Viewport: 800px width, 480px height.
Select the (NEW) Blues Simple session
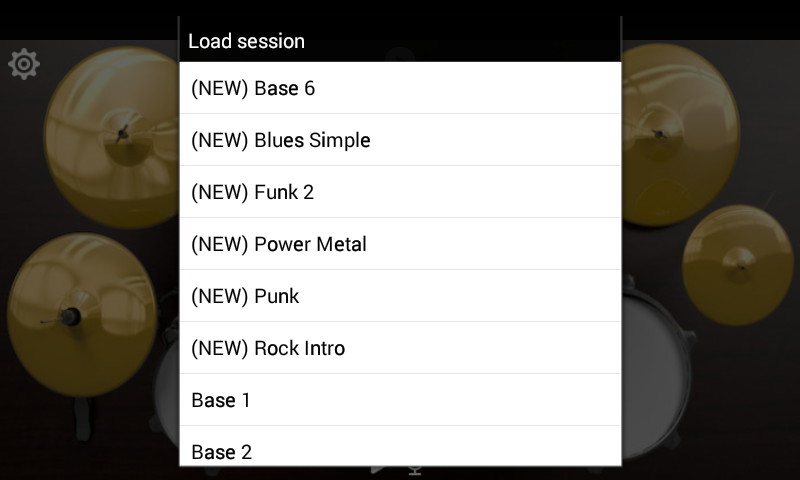pyautogui.click(x=400, y=140)
